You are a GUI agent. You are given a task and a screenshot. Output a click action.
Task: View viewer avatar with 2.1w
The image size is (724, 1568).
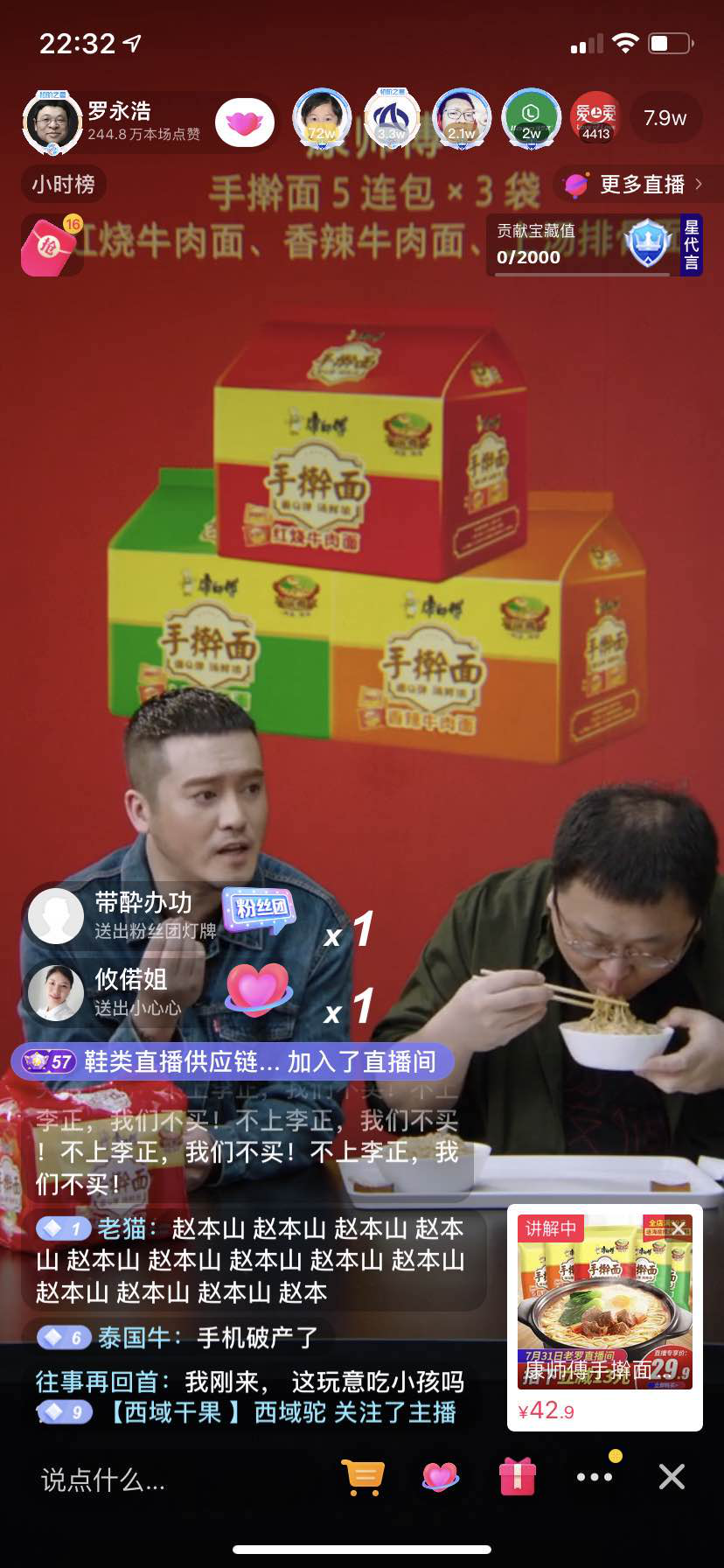click(x=462, y=117)
